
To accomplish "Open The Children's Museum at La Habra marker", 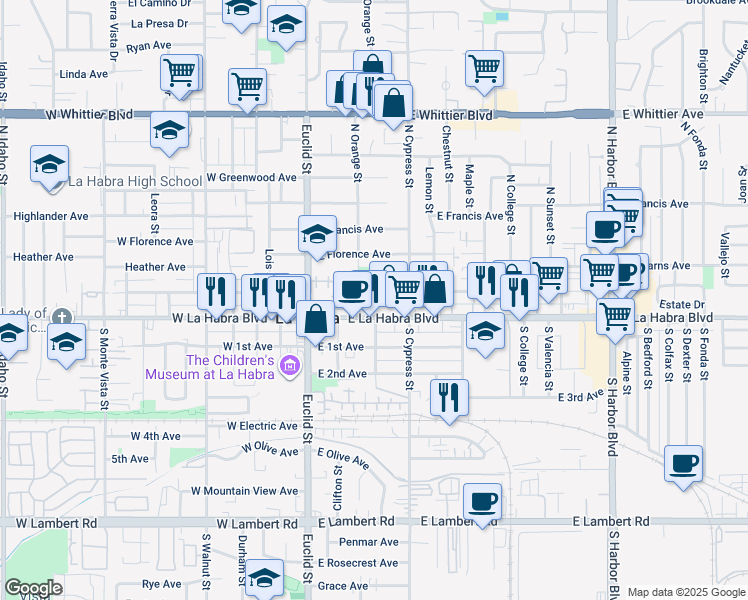I will 290,366.
